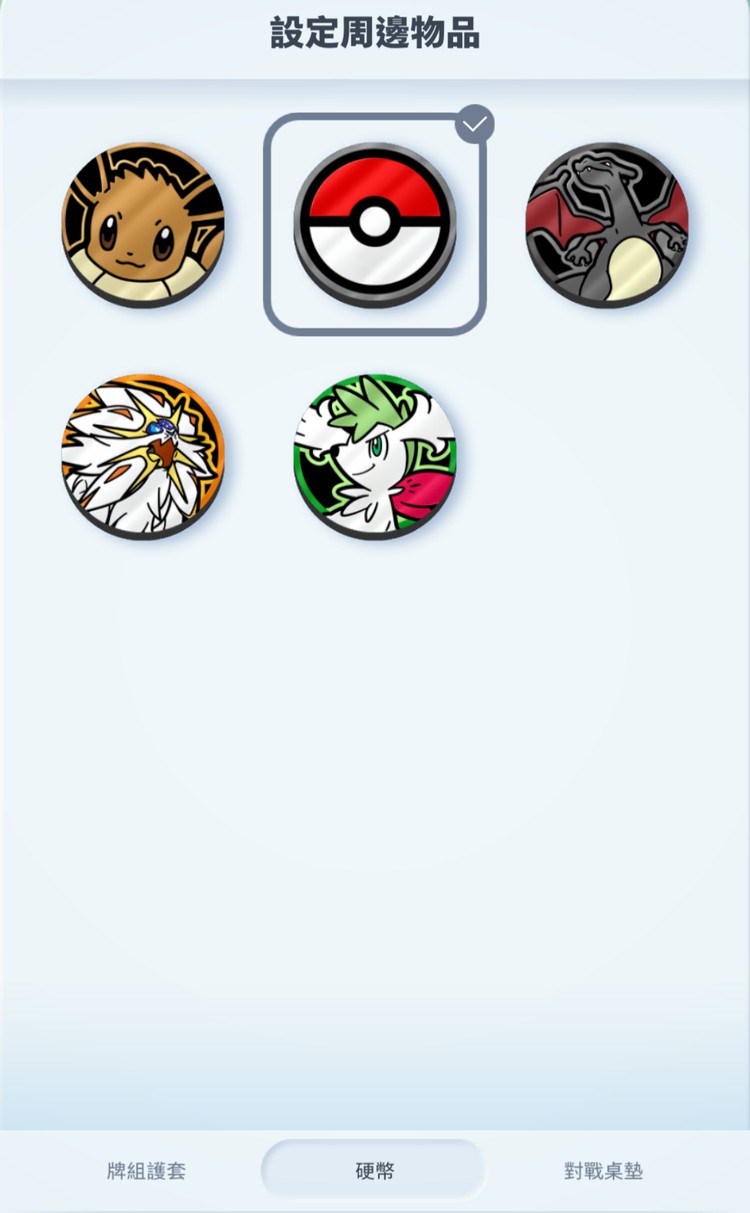Switch to the 對戰桌墊 tab
The width and height of the screenshot is (750, 1213).
(603, 1170)
